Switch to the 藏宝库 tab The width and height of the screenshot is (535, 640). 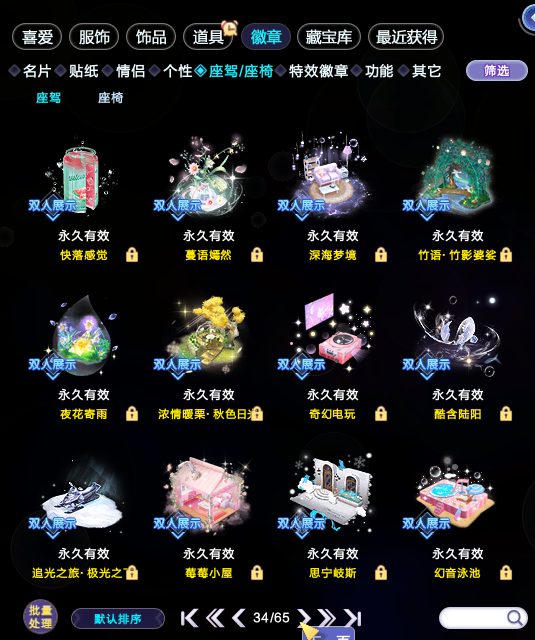(329, 37)
